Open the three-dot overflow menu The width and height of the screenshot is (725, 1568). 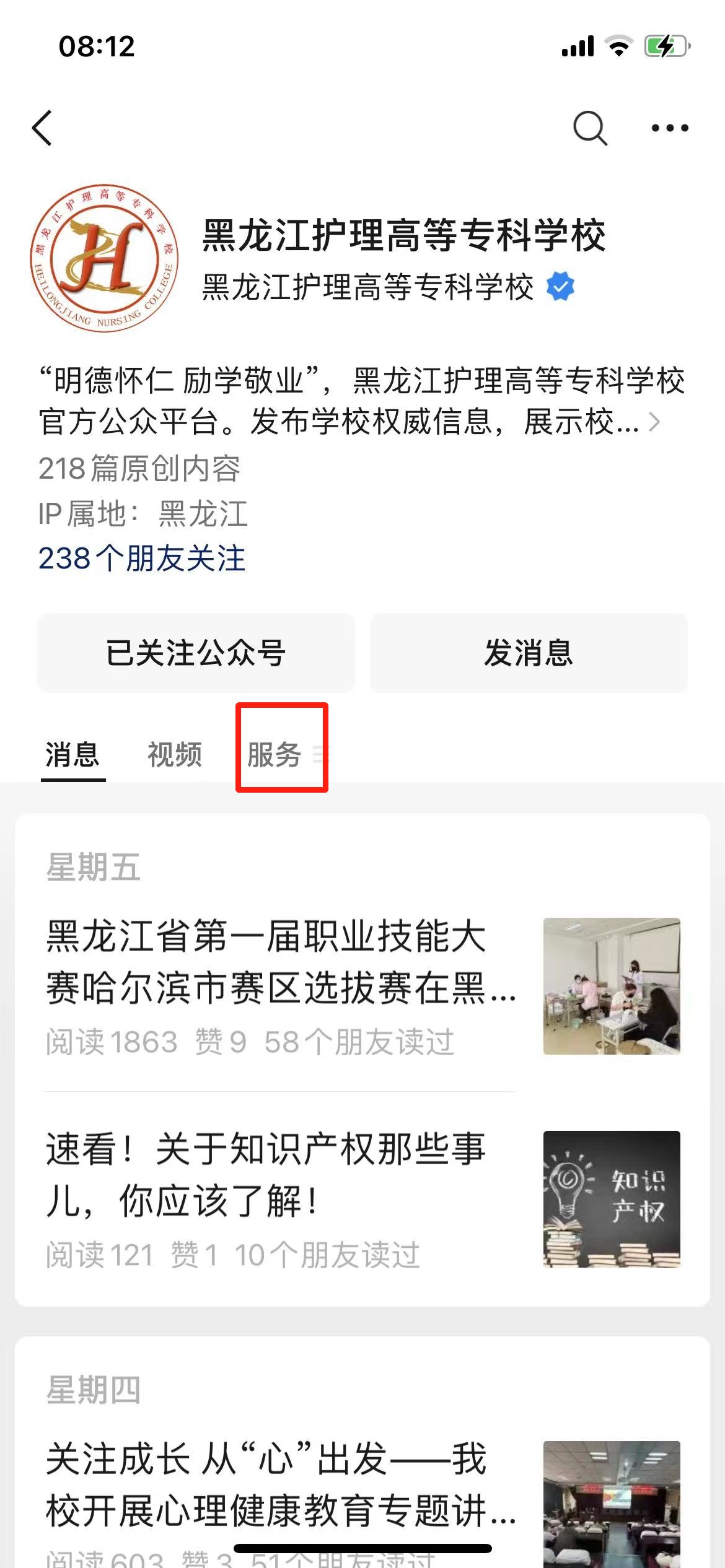(669, 128)
